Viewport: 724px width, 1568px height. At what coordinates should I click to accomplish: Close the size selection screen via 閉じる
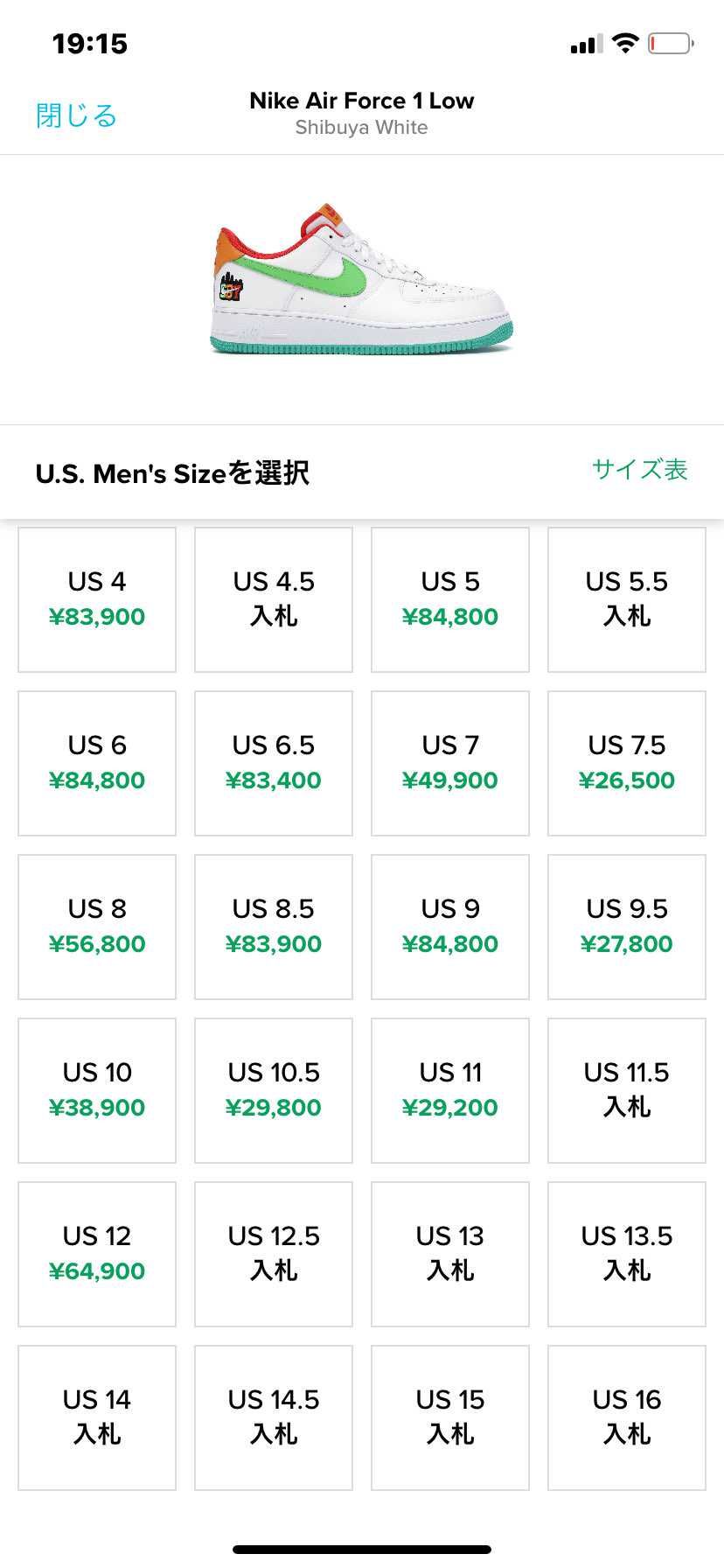[x=75, y=114]
